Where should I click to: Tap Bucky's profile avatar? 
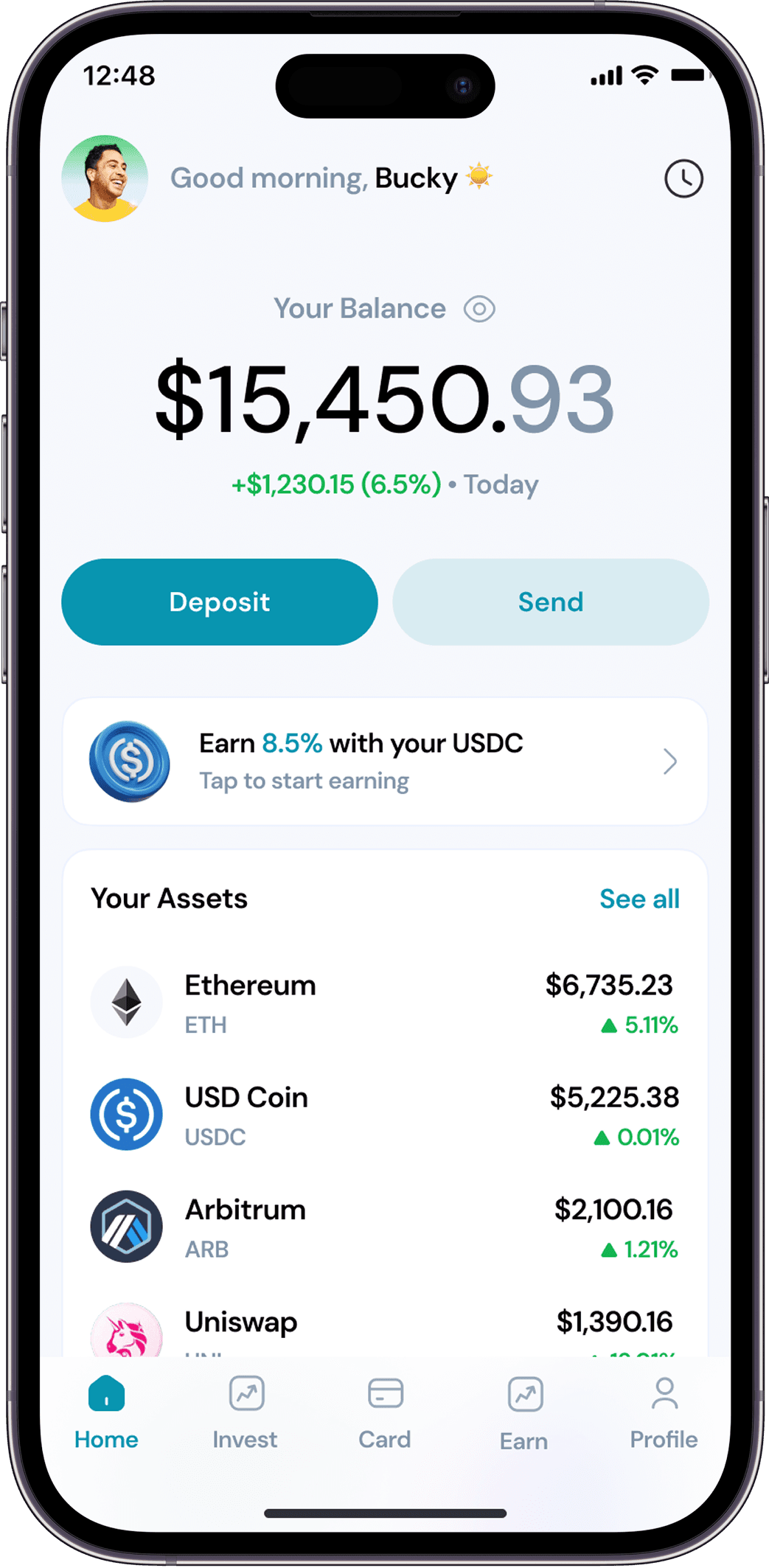tap(105, 178)
